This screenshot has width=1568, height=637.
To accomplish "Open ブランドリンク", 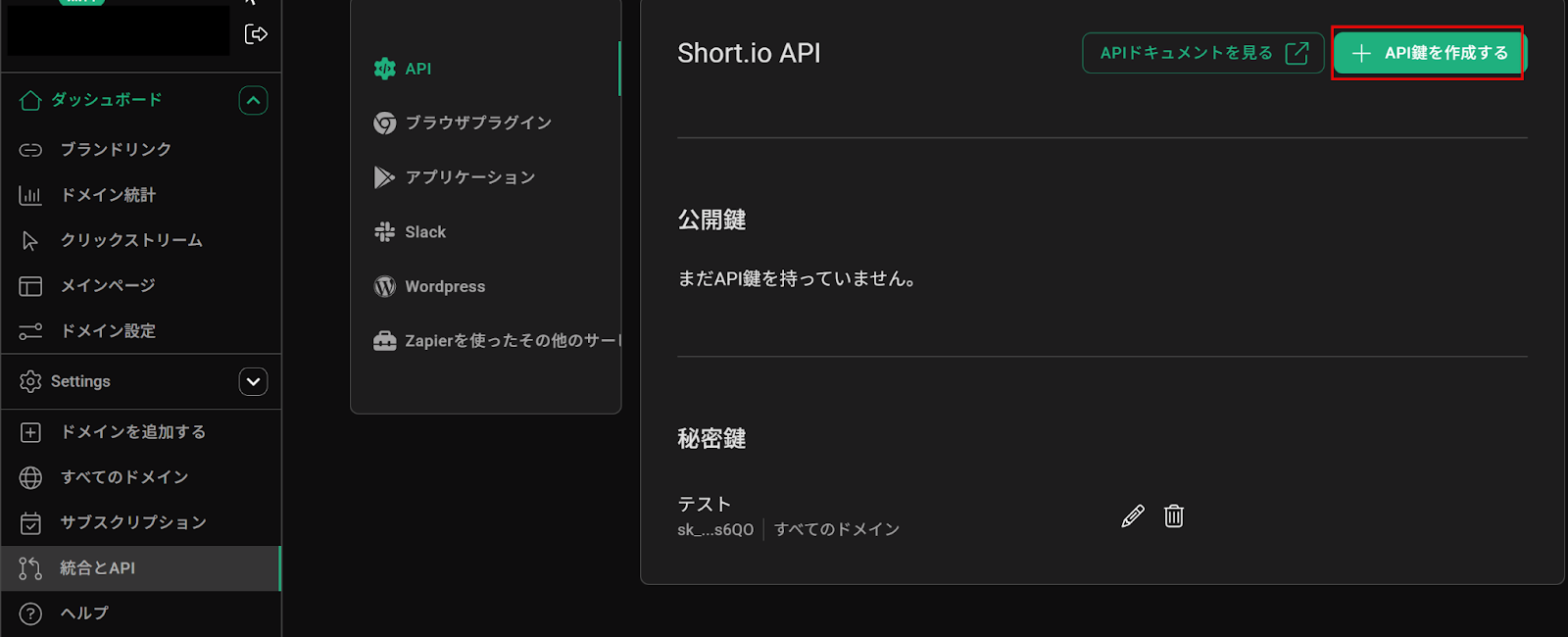I will pos(116,150).
